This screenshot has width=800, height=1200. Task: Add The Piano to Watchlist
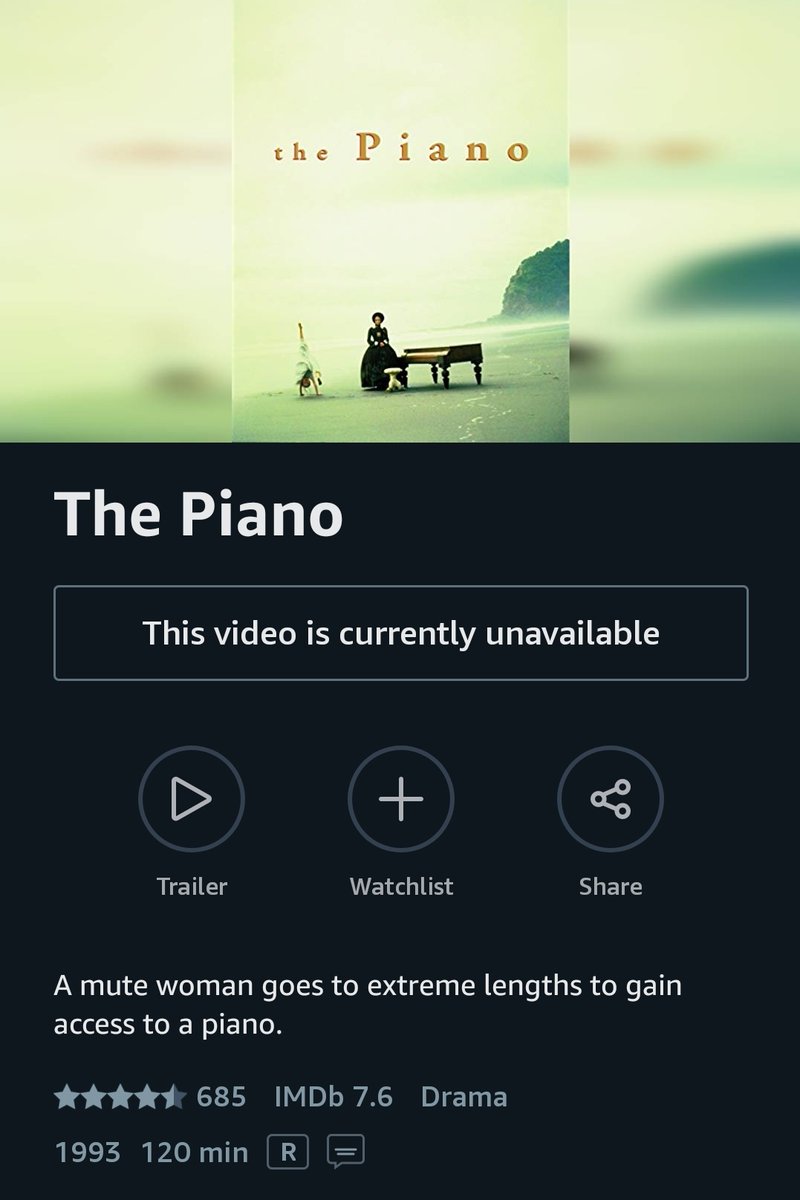(401, 799)
